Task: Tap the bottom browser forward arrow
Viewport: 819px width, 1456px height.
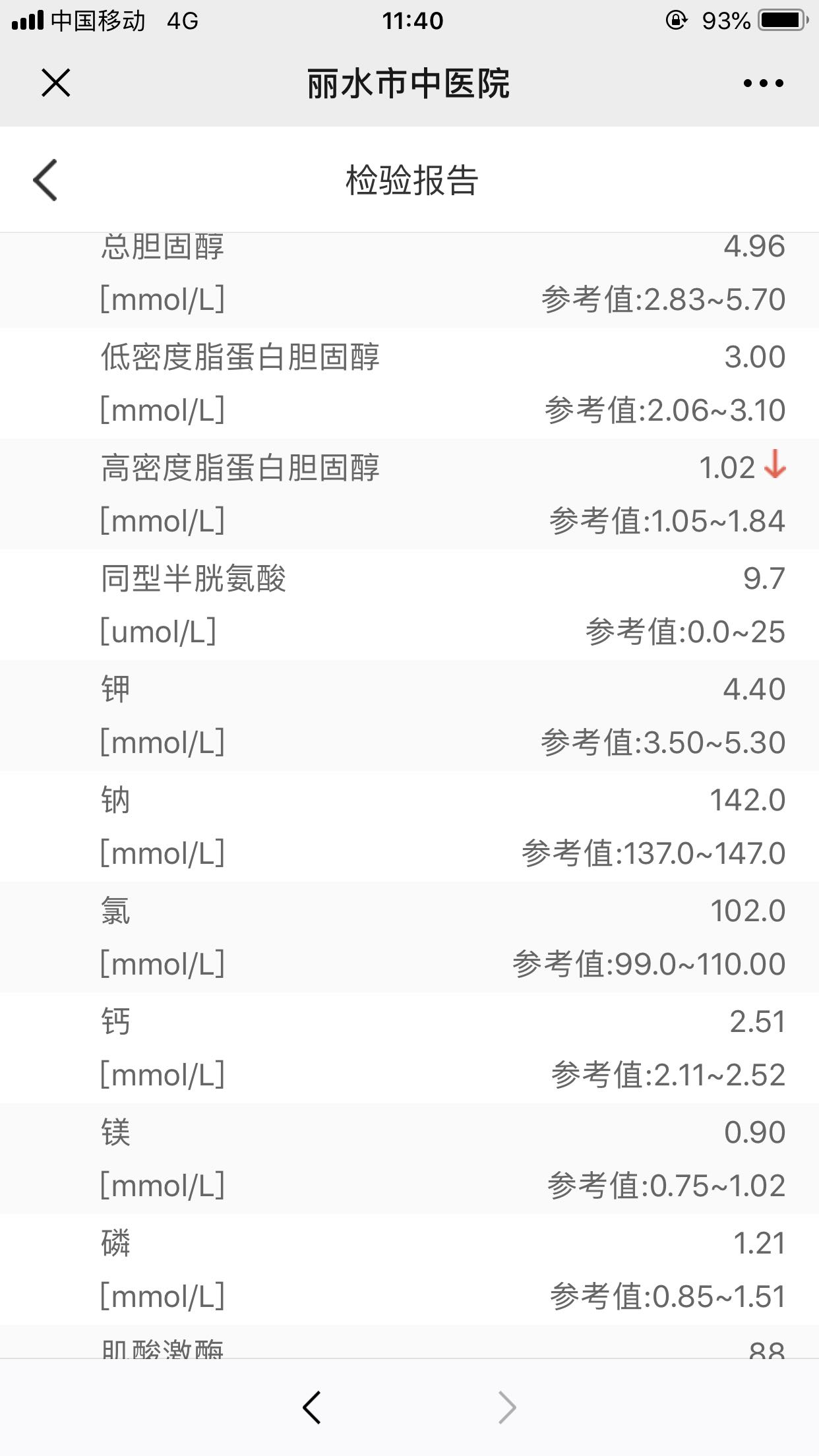Action: point(506,1407)
